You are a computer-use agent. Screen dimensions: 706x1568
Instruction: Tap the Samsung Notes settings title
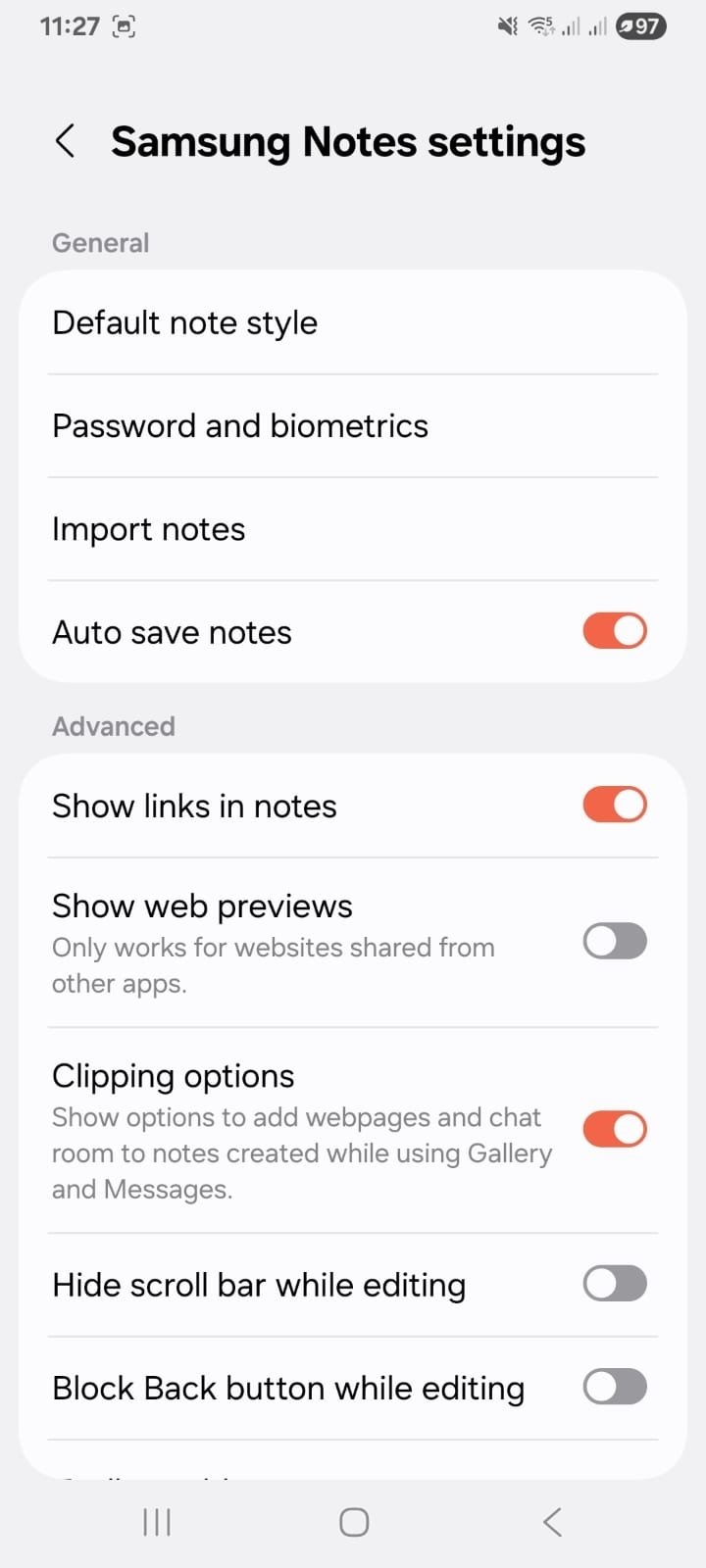point(348,140)
